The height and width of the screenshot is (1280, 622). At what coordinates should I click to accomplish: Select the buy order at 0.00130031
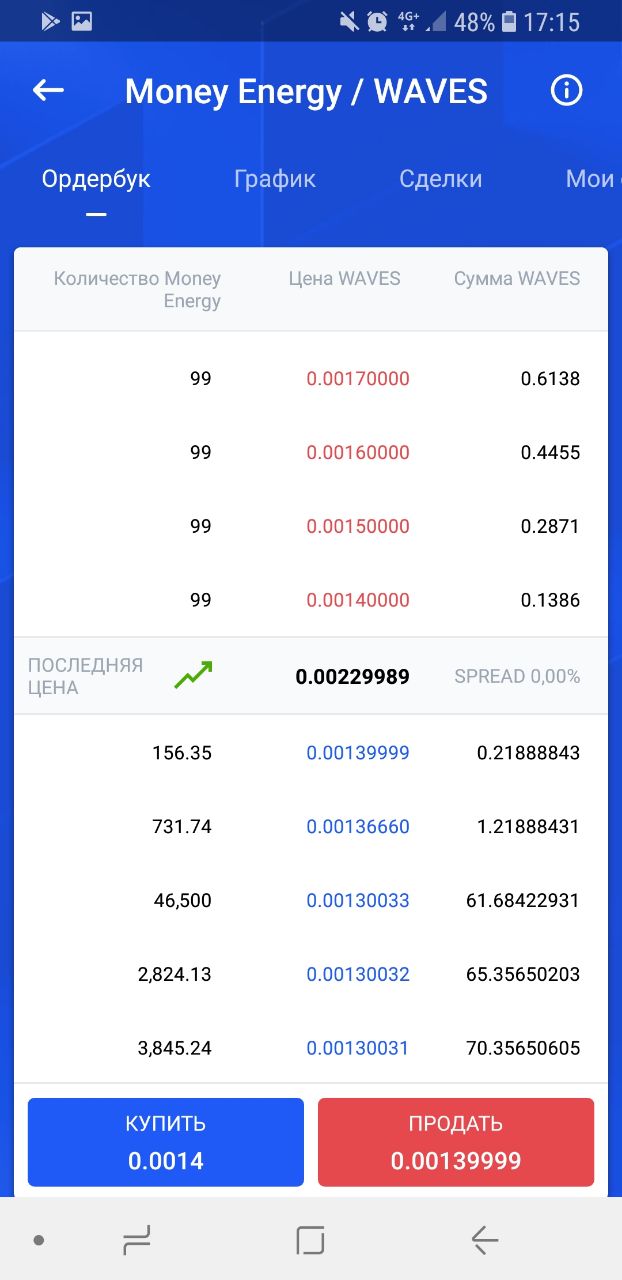coord(311,1048)
